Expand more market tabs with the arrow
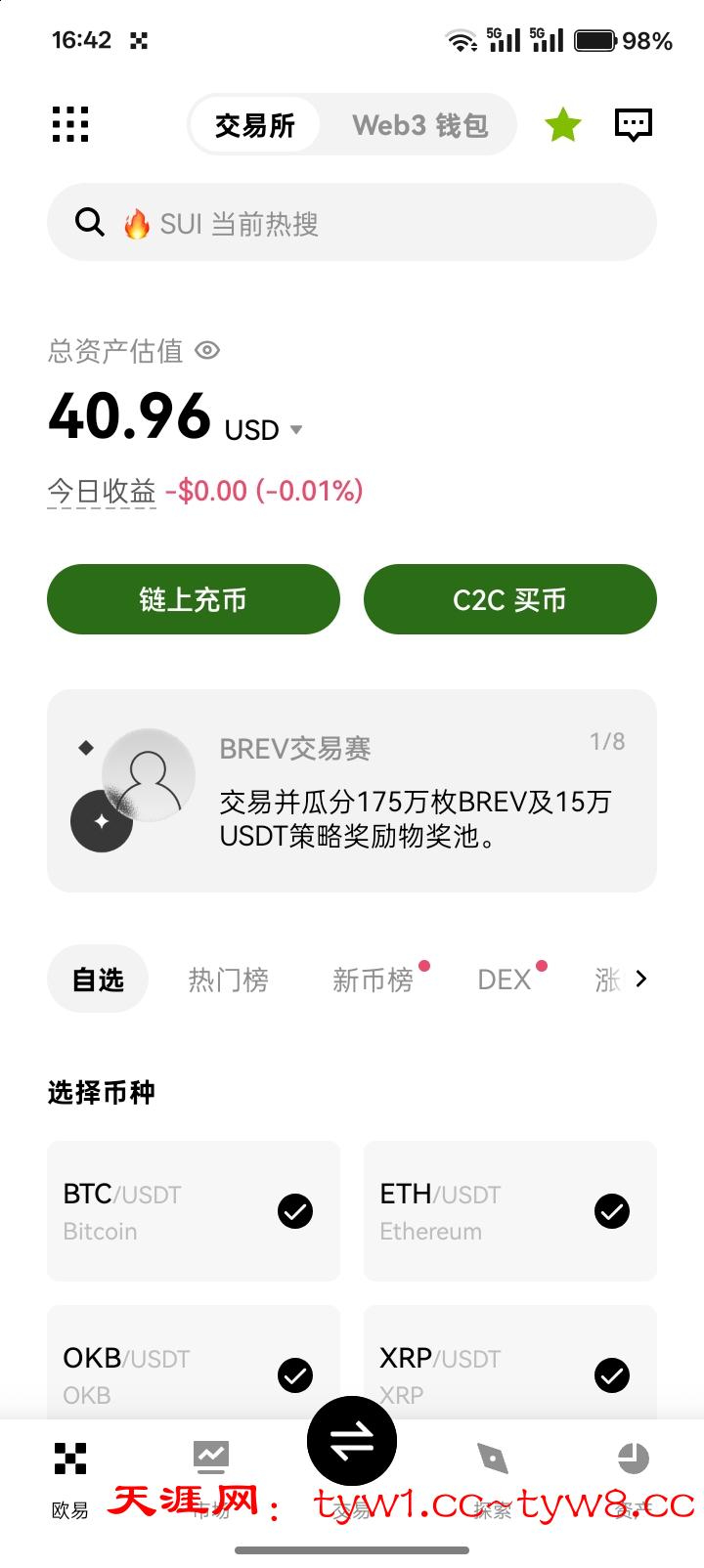 (x=640, y=979)
